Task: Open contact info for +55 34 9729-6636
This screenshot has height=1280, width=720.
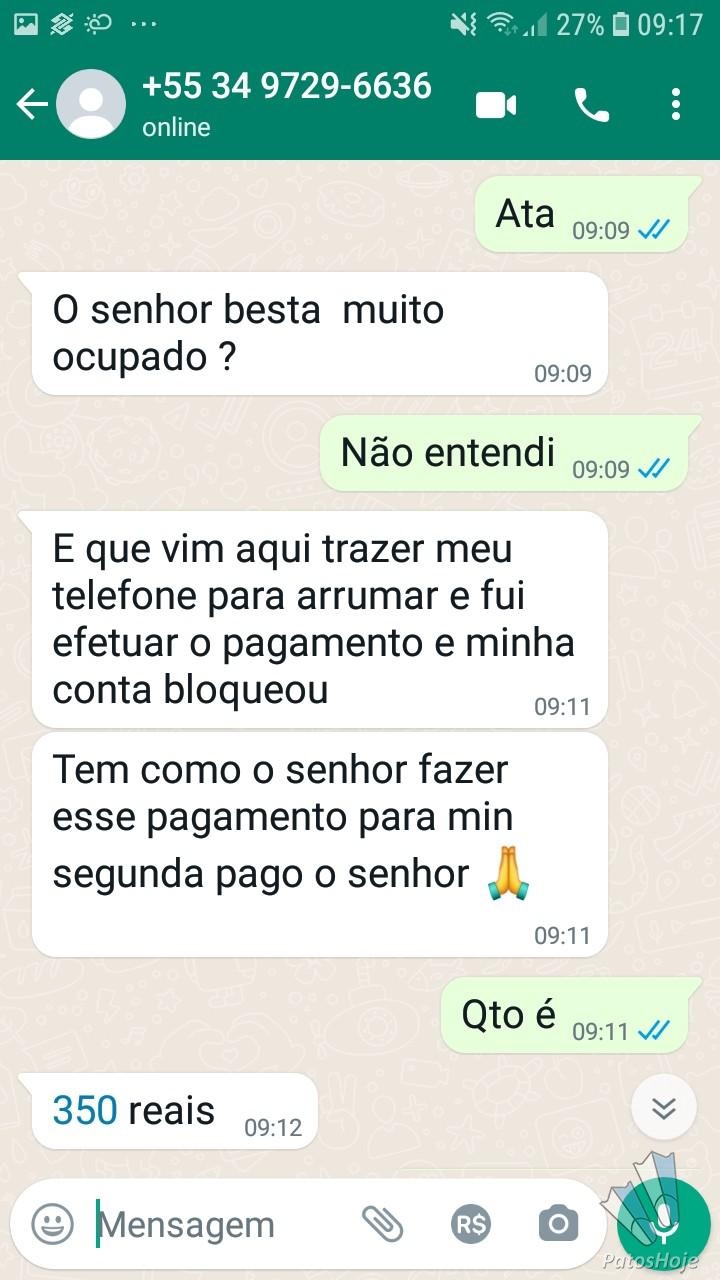Action: [286, 102]
